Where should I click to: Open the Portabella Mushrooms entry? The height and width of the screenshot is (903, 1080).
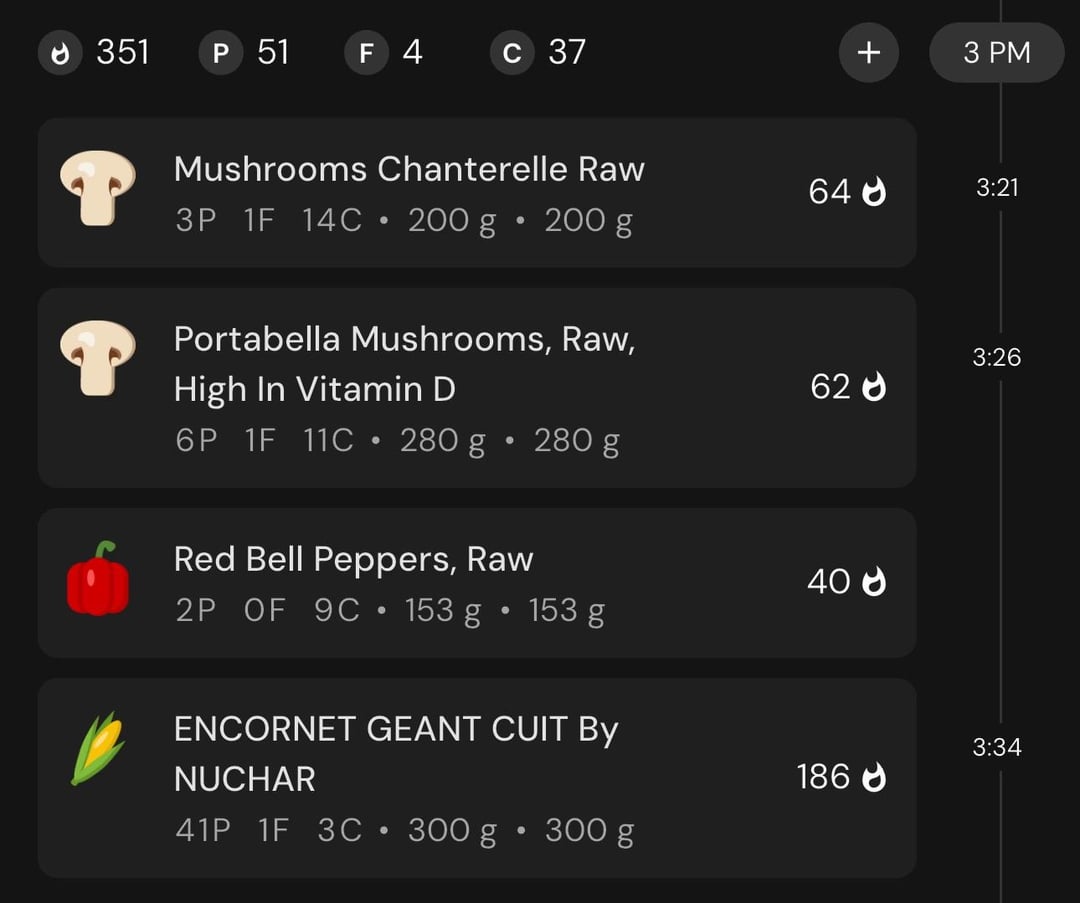pos(476,387)
